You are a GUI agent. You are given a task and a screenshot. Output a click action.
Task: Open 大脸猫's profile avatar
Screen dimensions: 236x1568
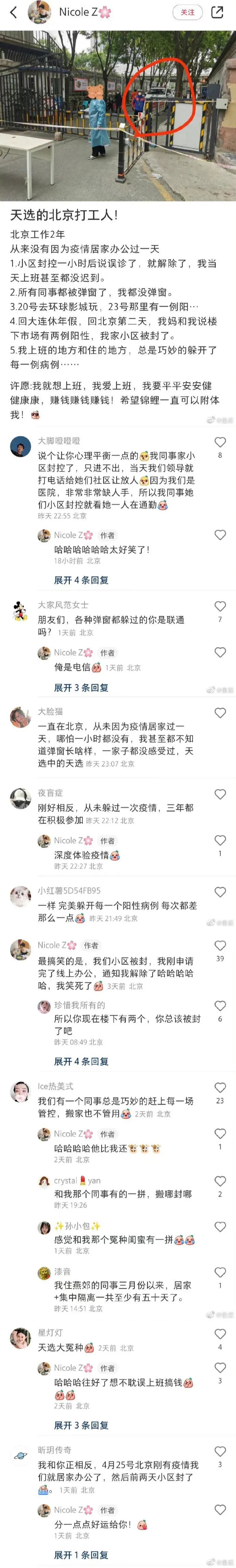click(21, 718)
